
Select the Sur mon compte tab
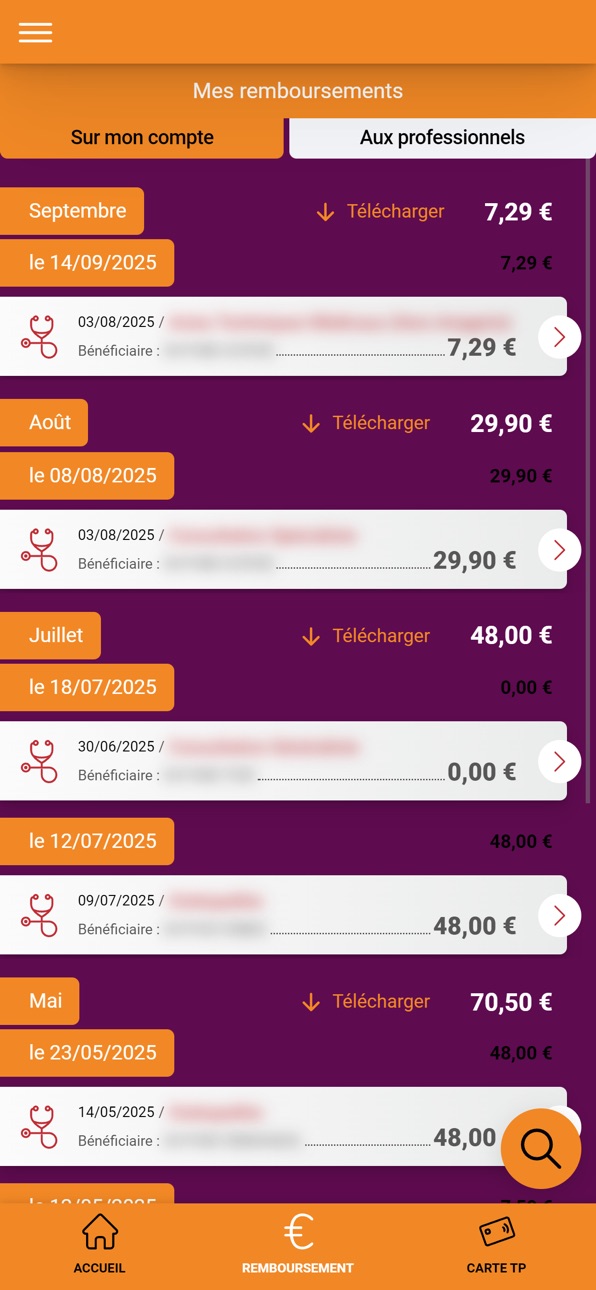142,138
